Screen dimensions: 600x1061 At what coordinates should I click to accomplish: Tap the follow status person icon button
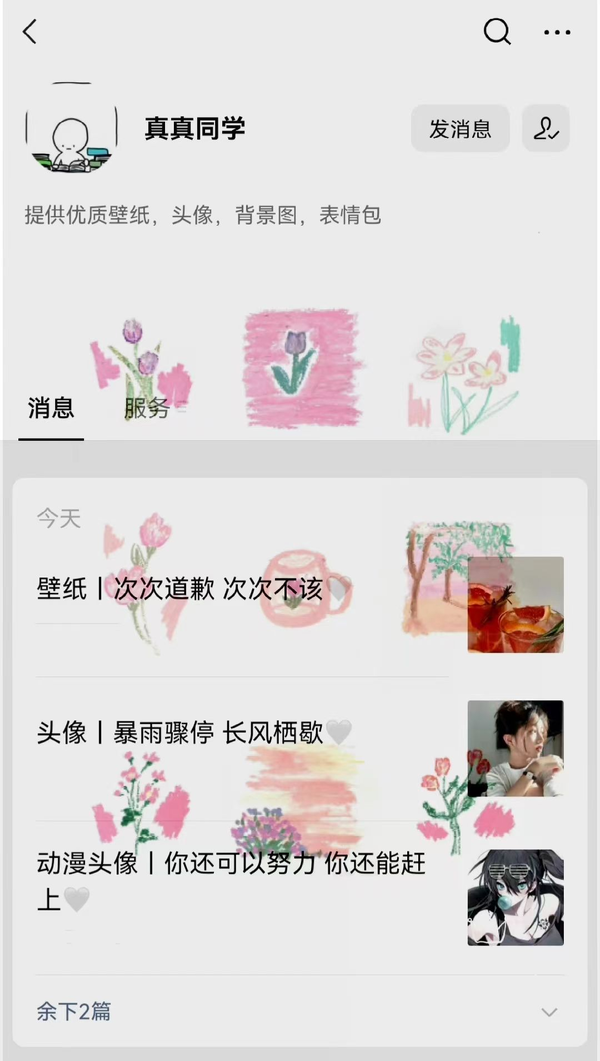coord(545,129)
